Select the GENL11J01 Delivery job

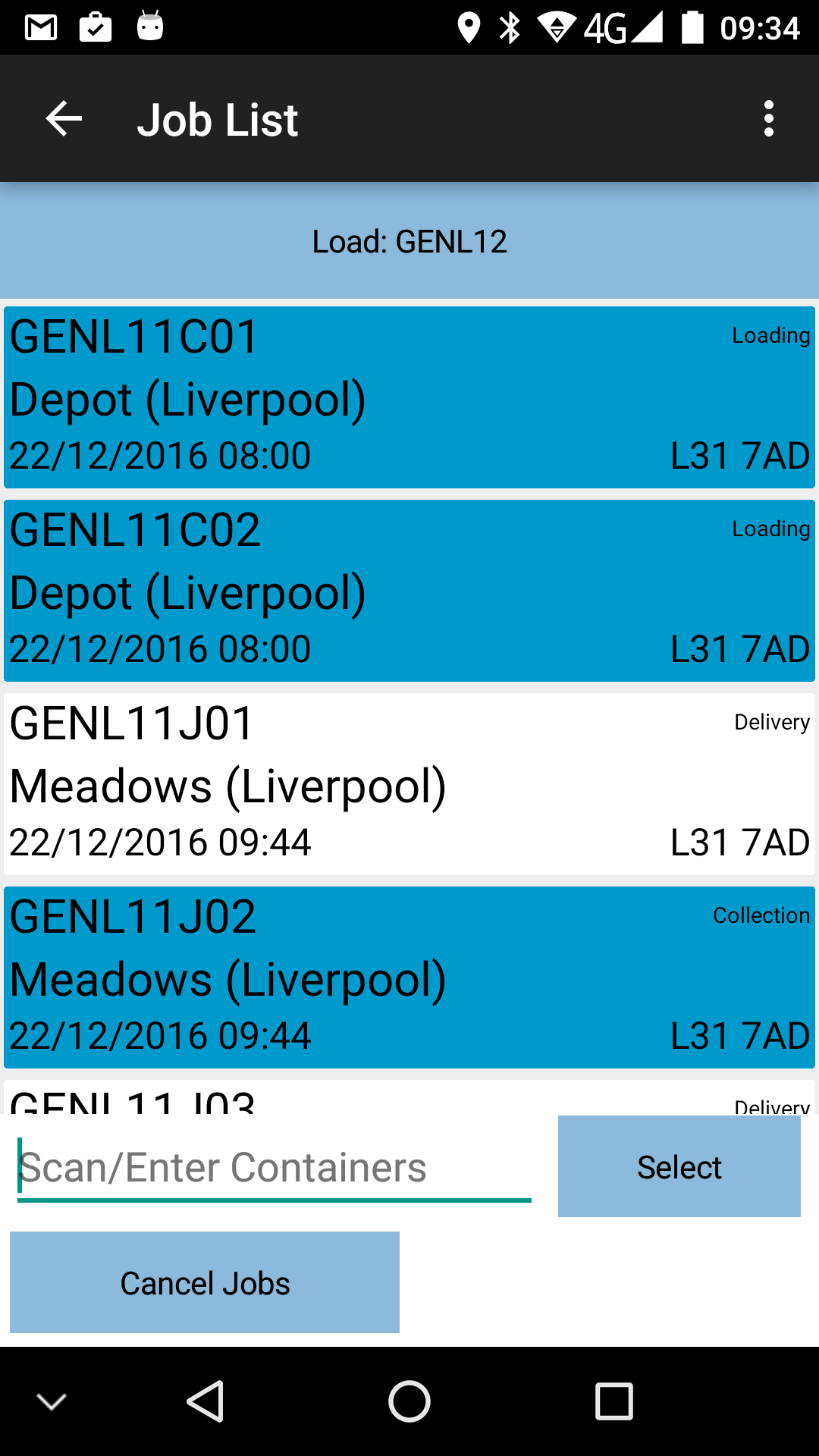(409, 784)
